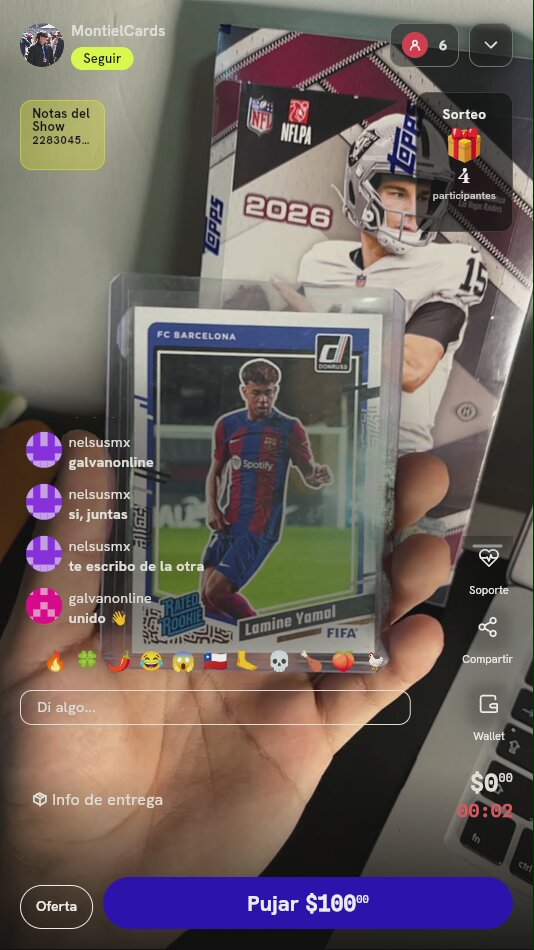Follow MontielCards with the Seguir button

102,59
